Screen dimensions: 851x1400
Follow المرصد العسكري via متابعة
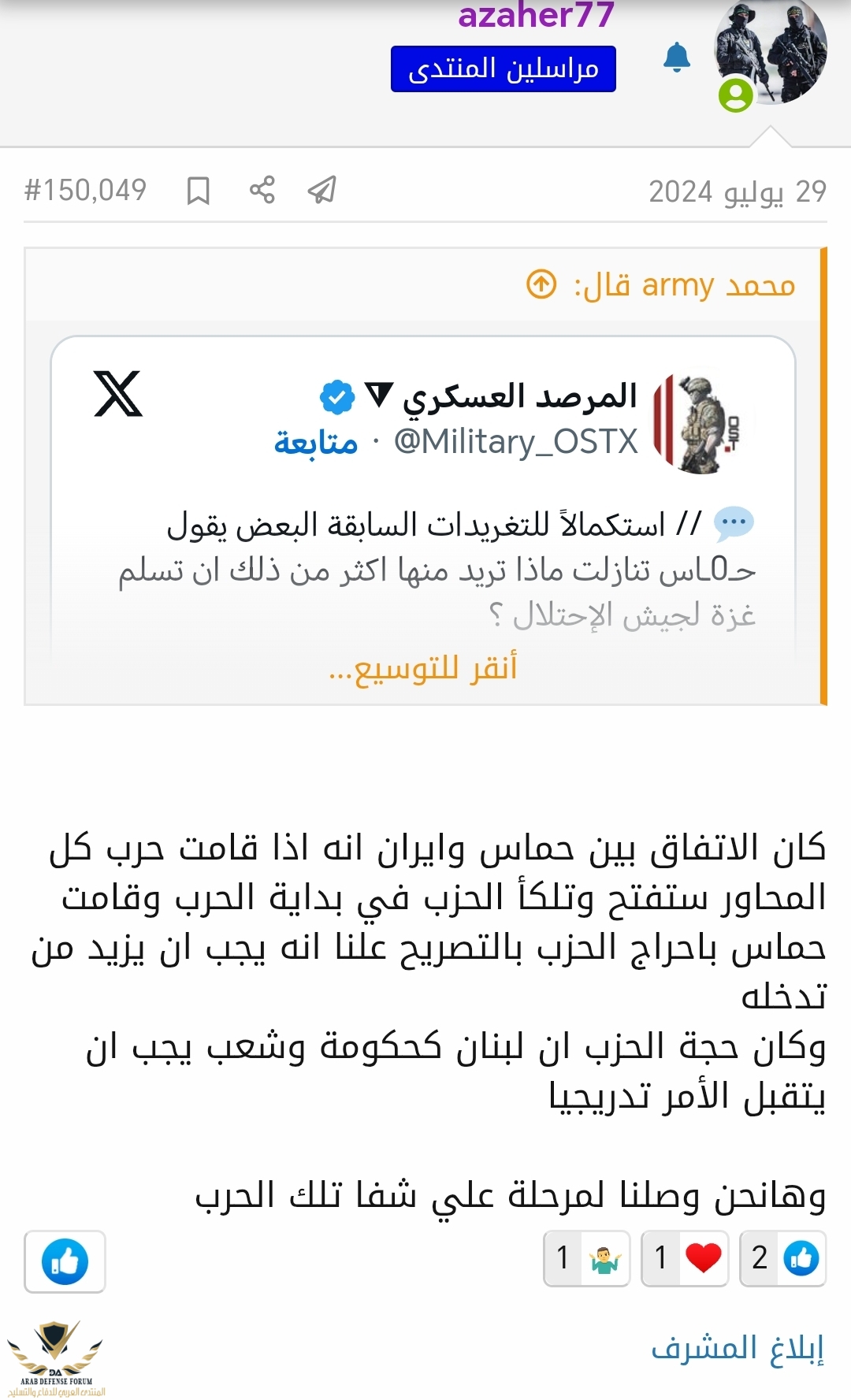[316, 443]
